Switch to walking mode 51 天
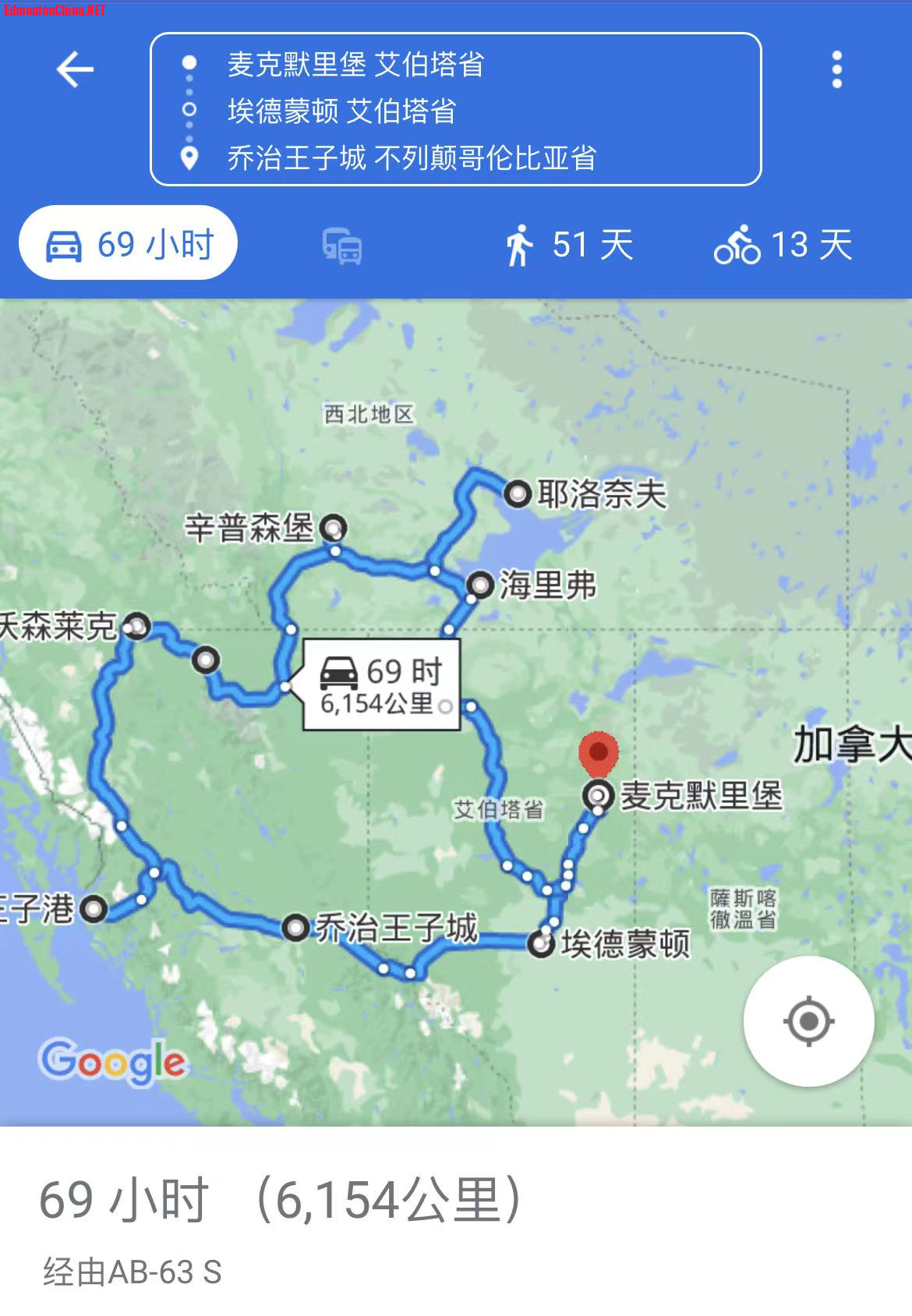The image size is (912, 1316). (x=568, y=246)
